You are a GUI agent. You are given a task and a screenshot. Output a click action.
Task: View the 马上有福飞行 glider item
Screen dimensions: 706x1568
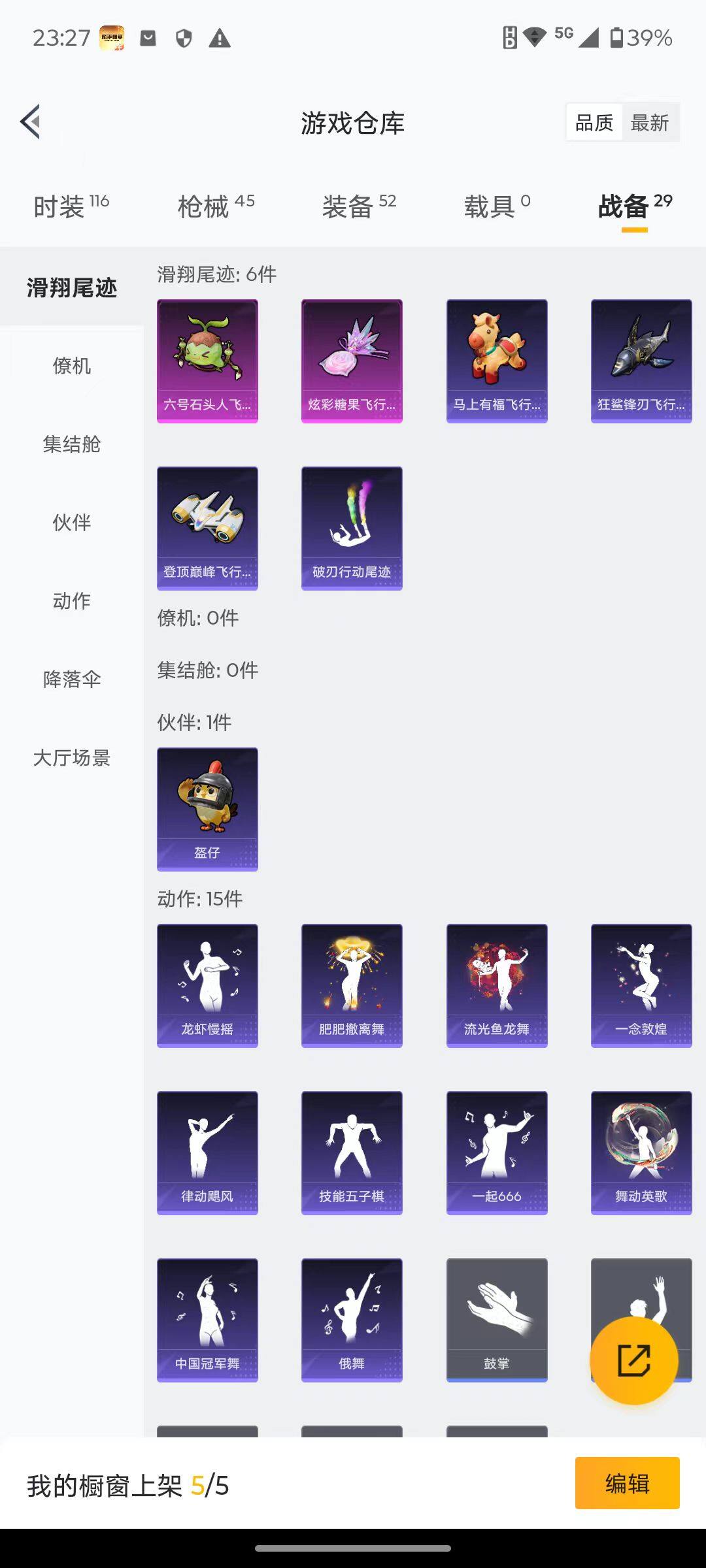[497, 359]
